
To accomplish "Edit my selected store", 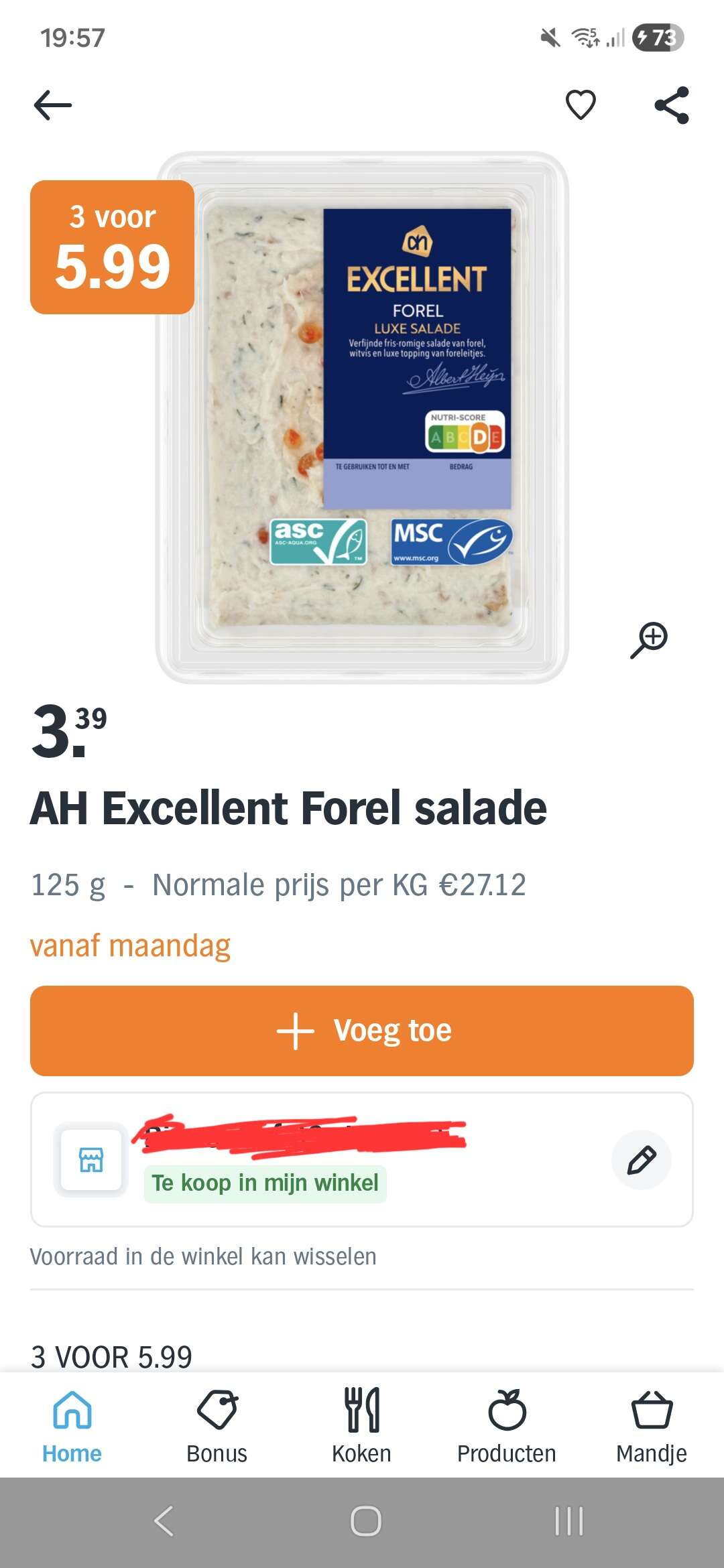I will (x=641, y=1161).
